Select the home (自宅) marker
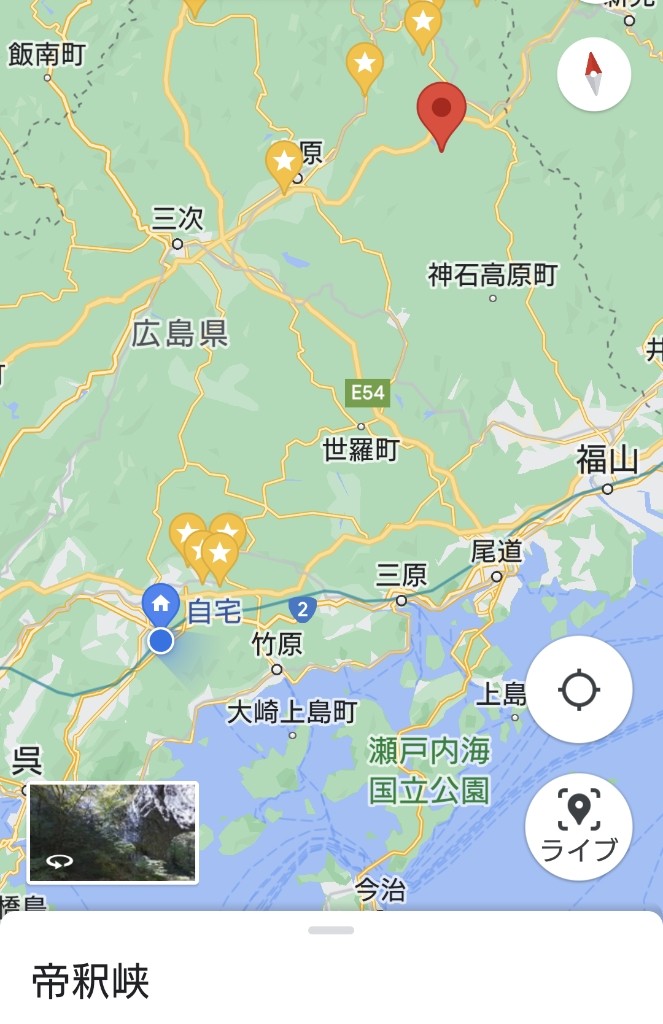Image resolution: width=663 pixels, height=1024 pixels. [x=160, y=603]
